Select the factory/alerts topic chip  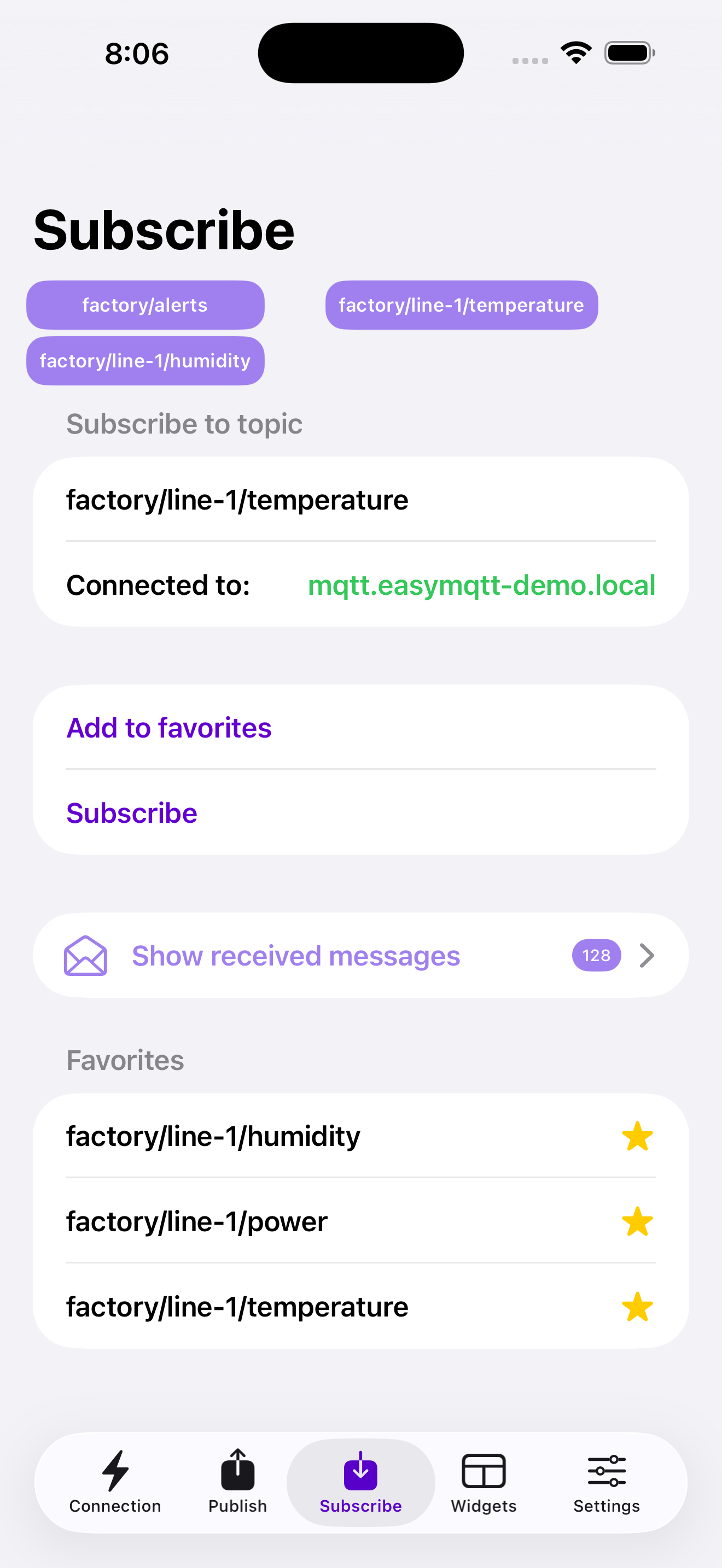145,305
